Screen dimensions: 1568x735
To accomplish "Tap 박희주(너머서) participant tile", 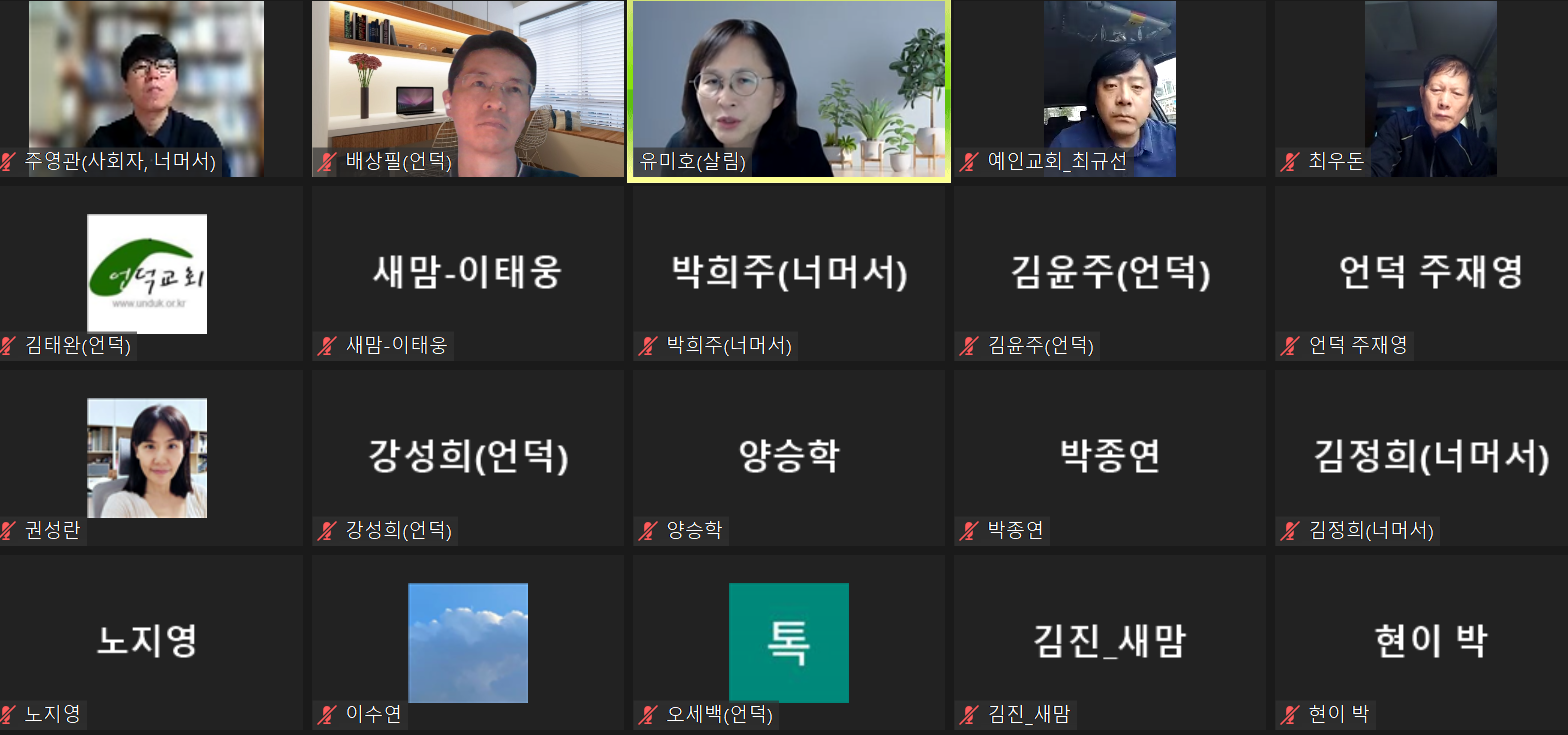I will click(x=789, y=272).
